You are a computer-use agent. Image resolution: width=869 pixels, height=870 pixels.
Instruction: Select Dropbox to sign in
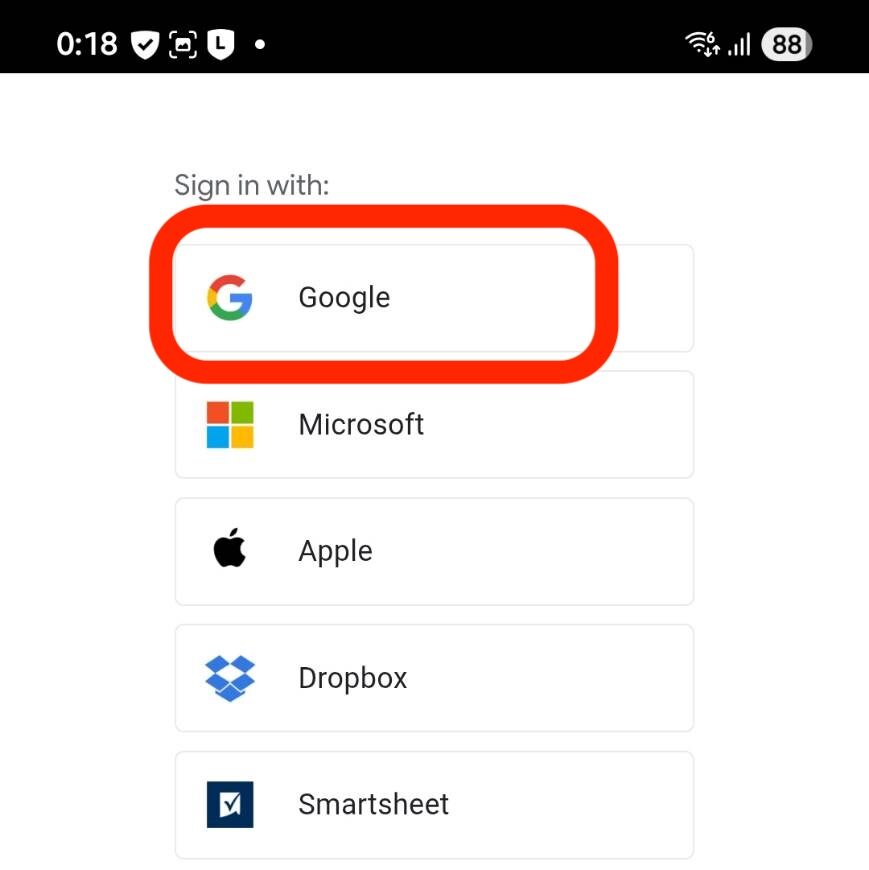point(434,678)
